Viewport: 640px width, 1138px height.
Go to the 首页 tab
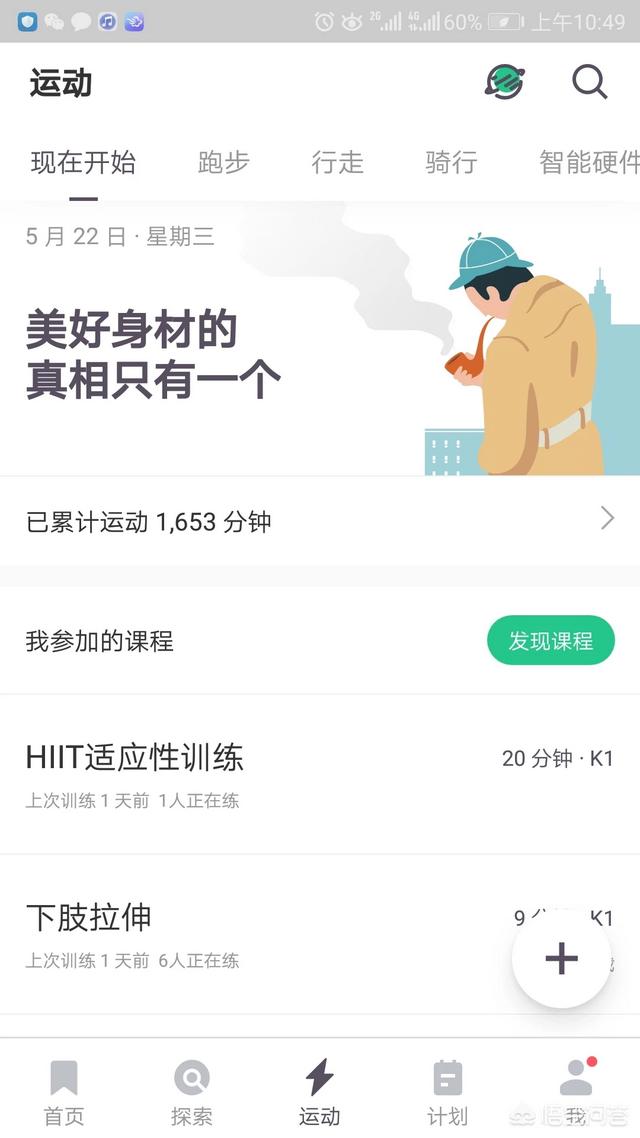64,1092
